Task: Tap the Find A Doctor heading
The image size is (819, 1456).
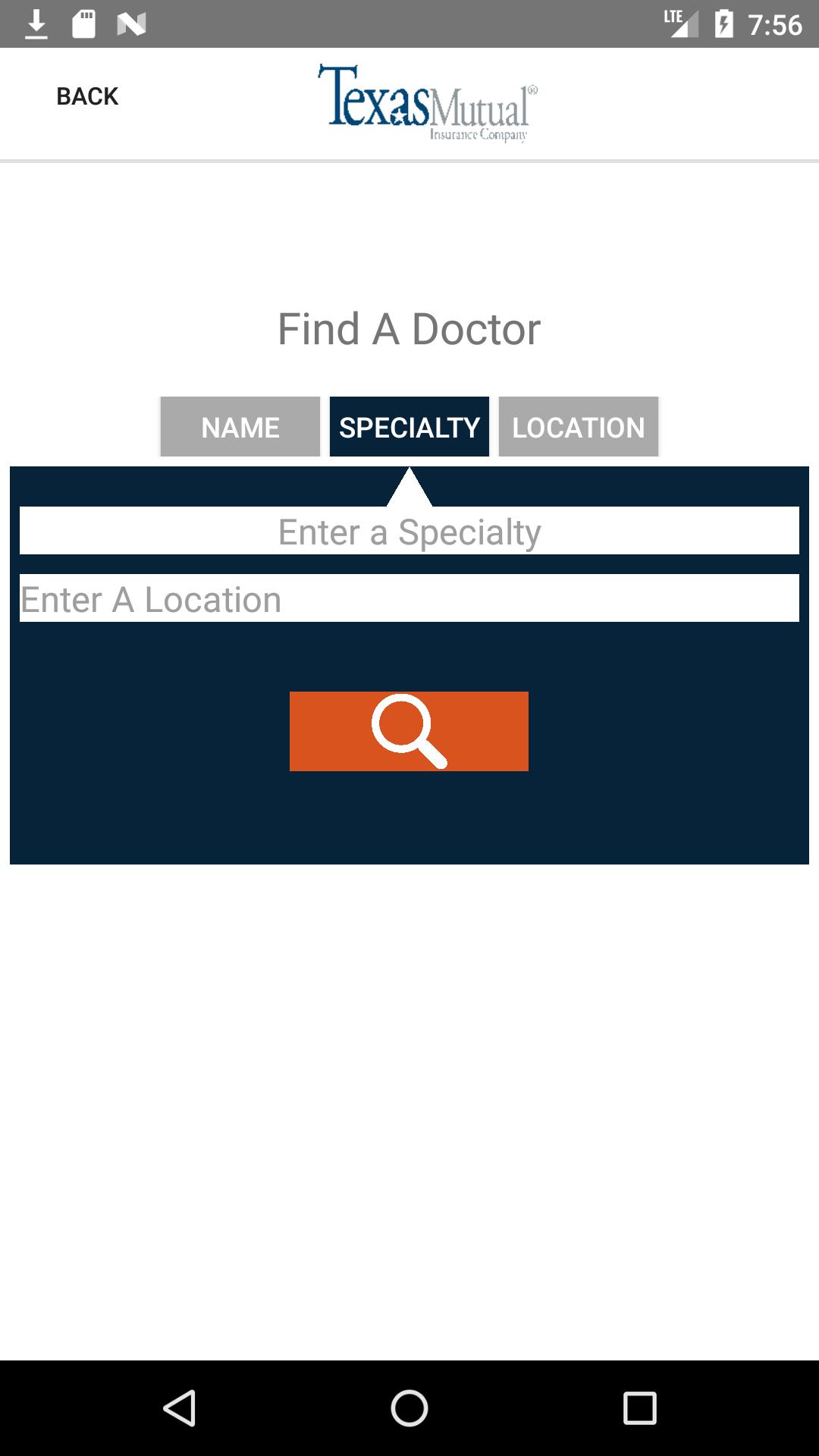Action: (409, 328)
